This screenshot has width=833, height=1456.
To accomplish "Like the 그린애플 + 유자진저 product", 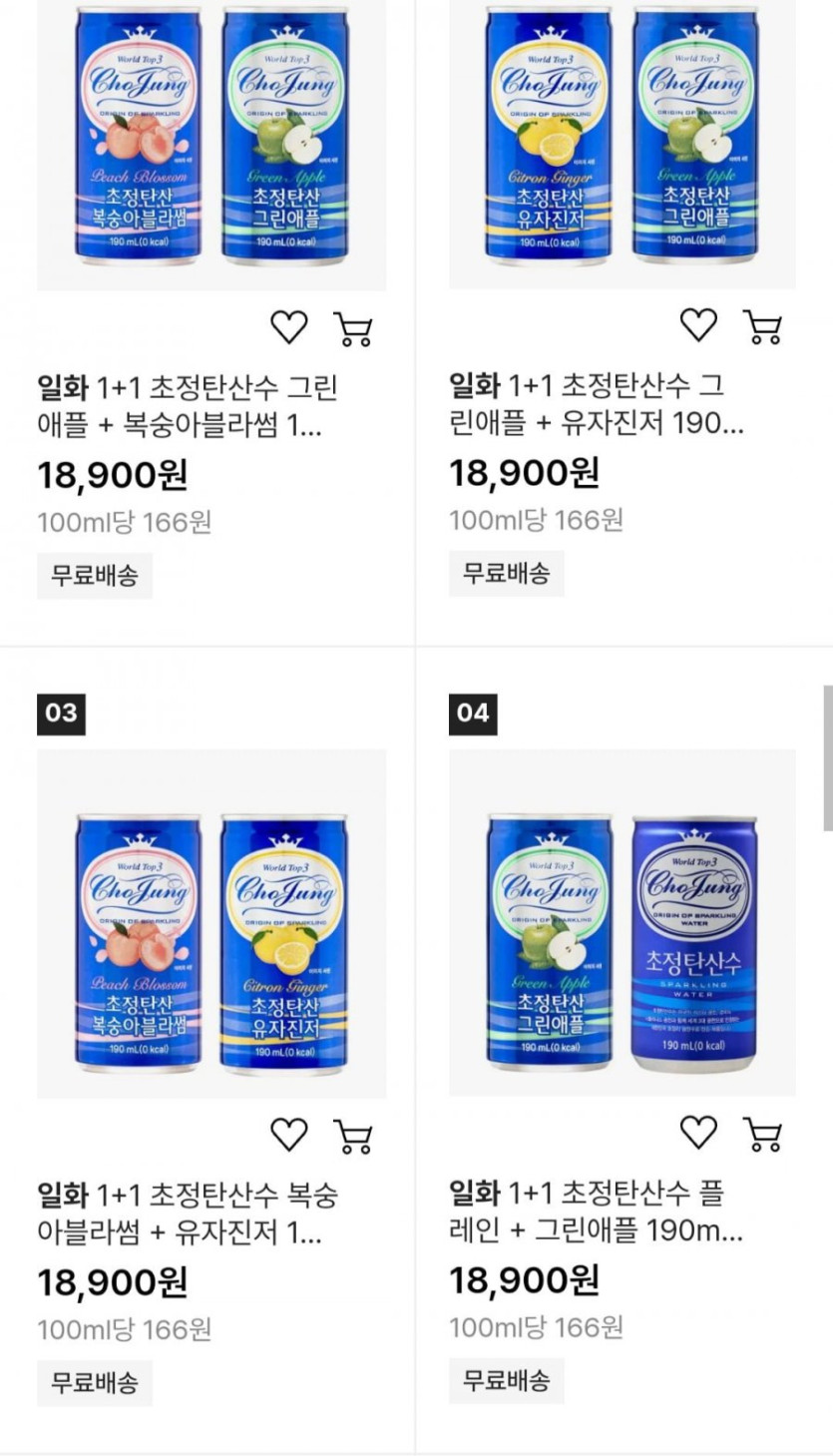I will click(698, 325).
